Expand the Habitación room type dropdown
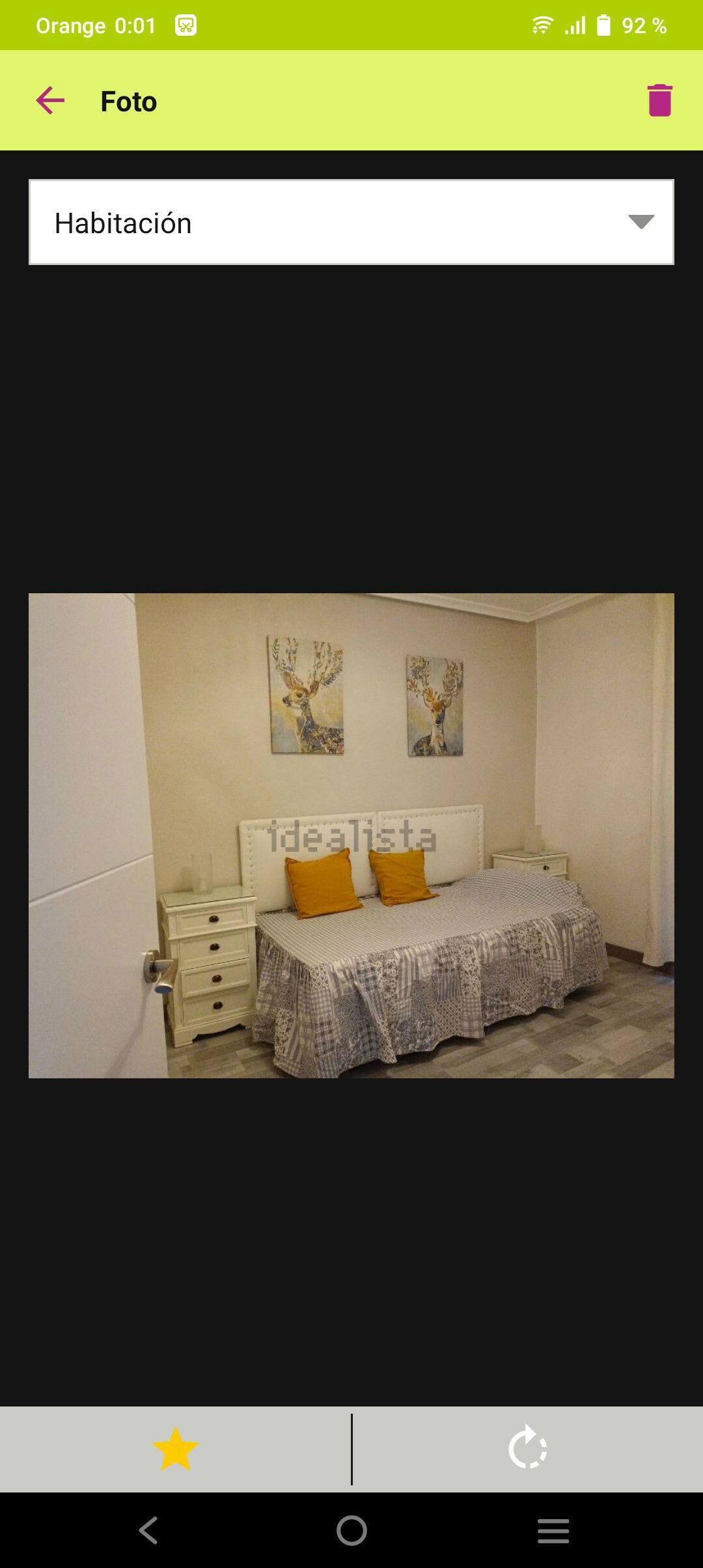Image resolution: width=703 pixels, height=1568 pixels. (x=351, y=223)
